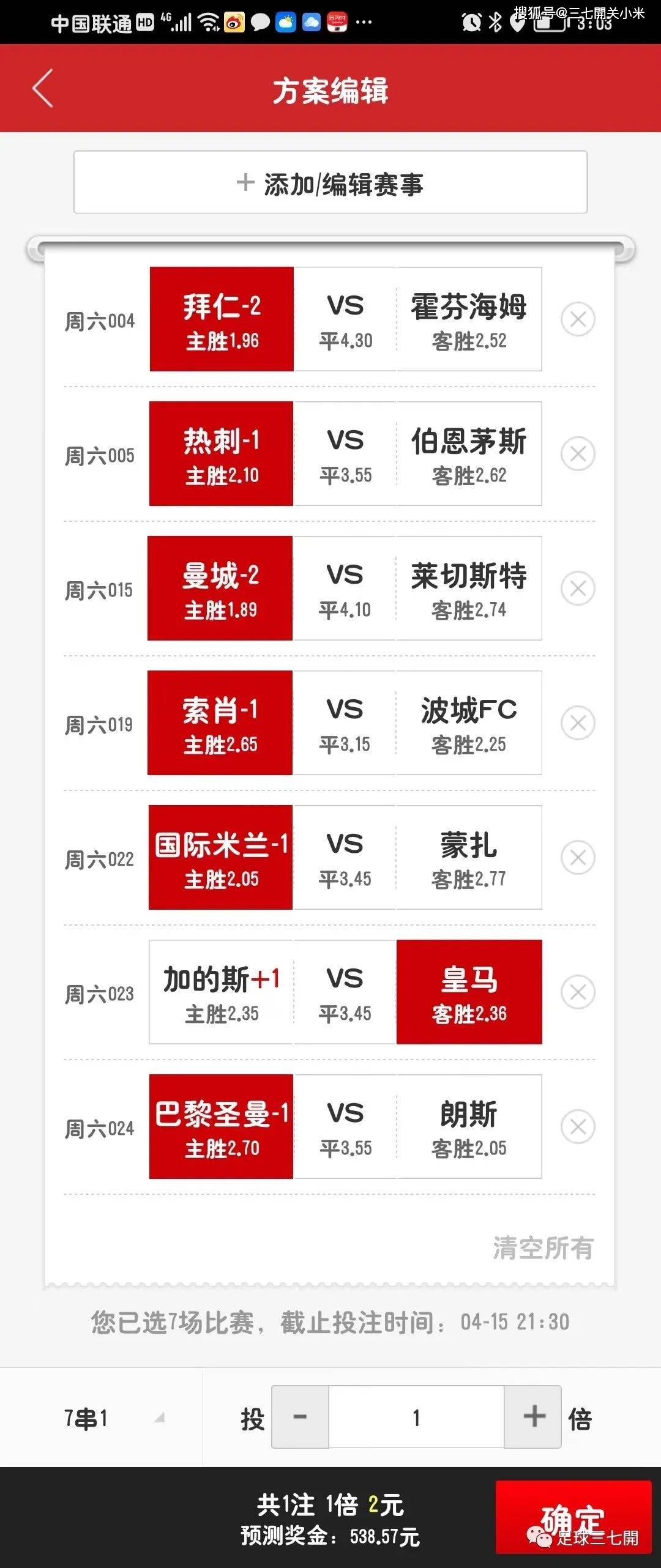661x1568 pixels.
Task: Remove 索肖 vs 波城FC match with X icon
Action: pos(578,723)
